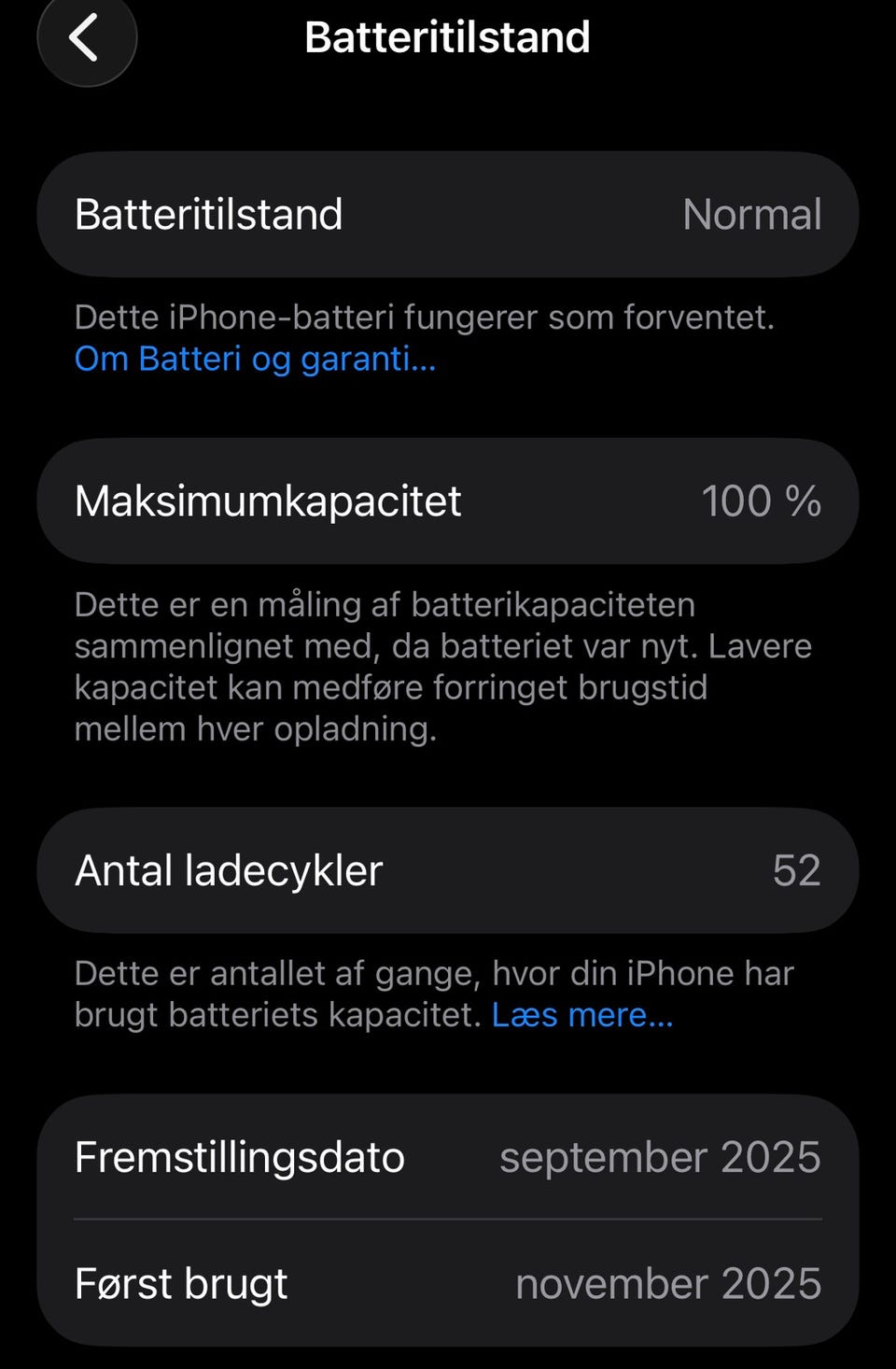Tap the "Normal" status value
This screenshot has height=1369, width=896.
(752, 213)
